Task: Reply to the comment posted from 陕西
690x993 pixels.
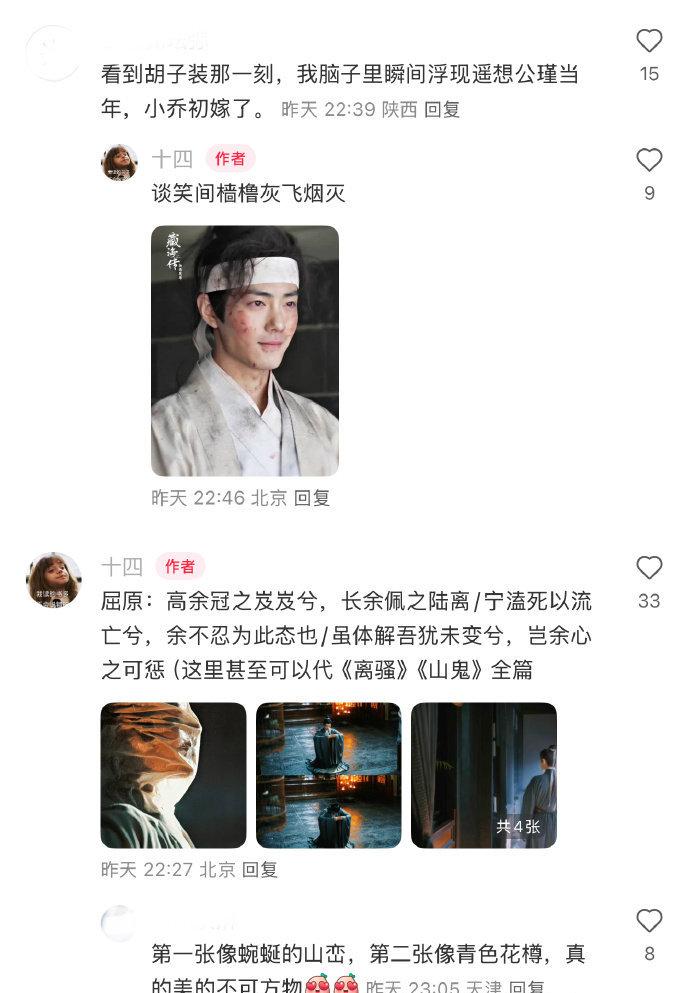Action: [442, 110]
